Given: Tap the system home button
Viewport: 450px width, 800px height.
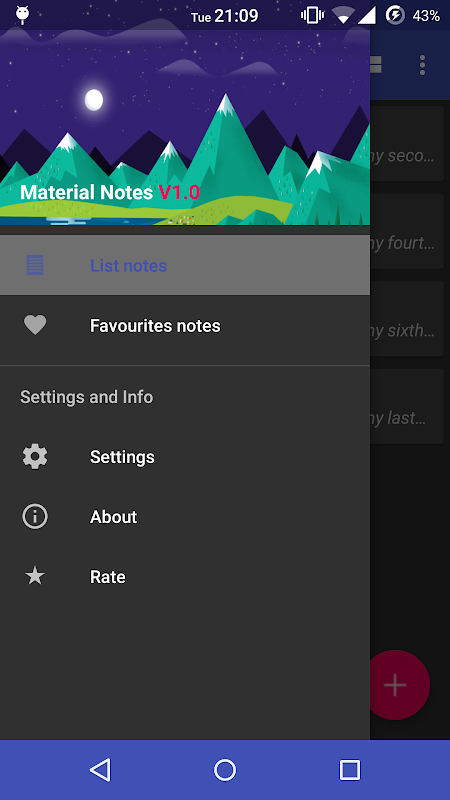Looking at the screenshot, I should 225,769.
